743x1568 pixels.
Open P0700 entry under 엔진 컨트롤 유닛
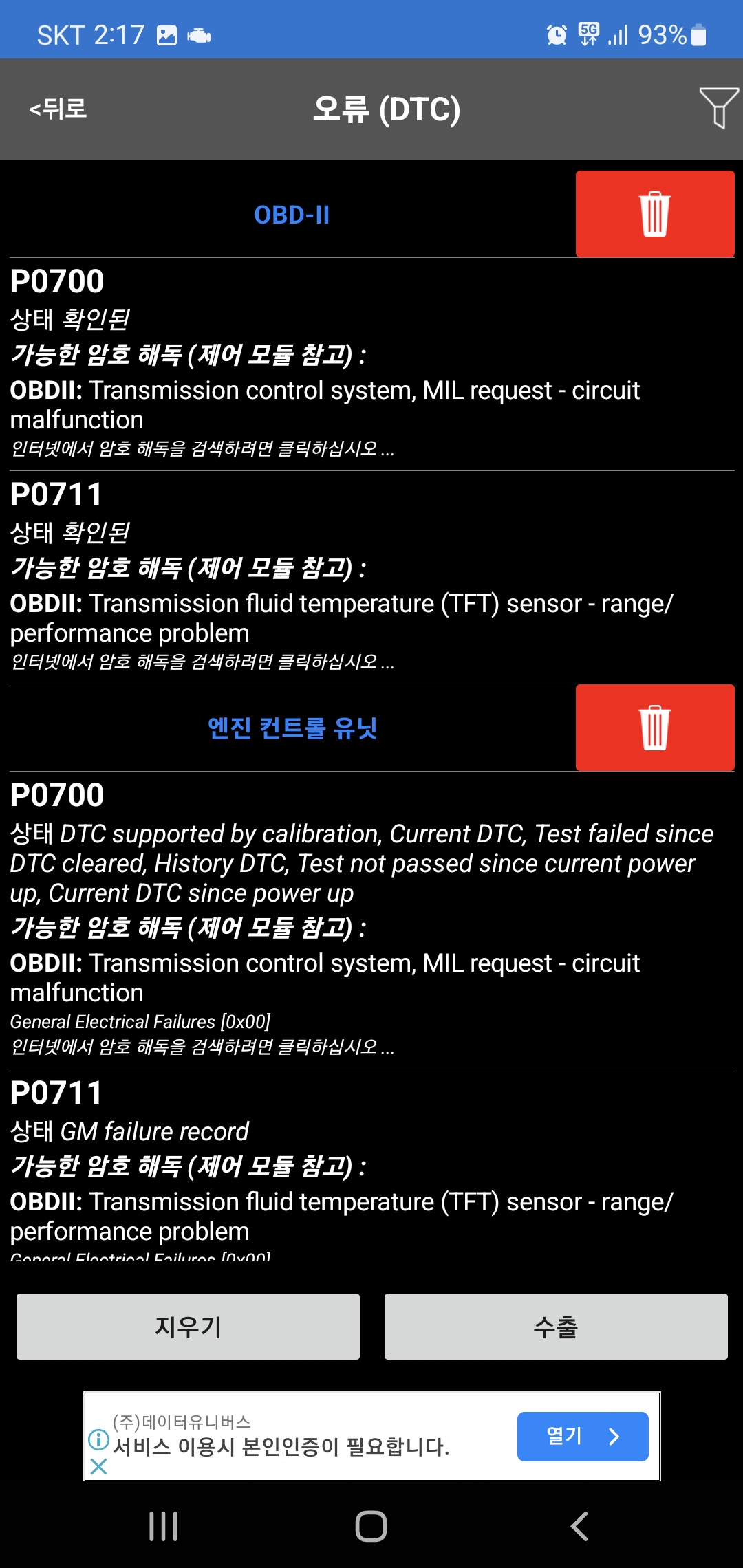click(371, 920)
